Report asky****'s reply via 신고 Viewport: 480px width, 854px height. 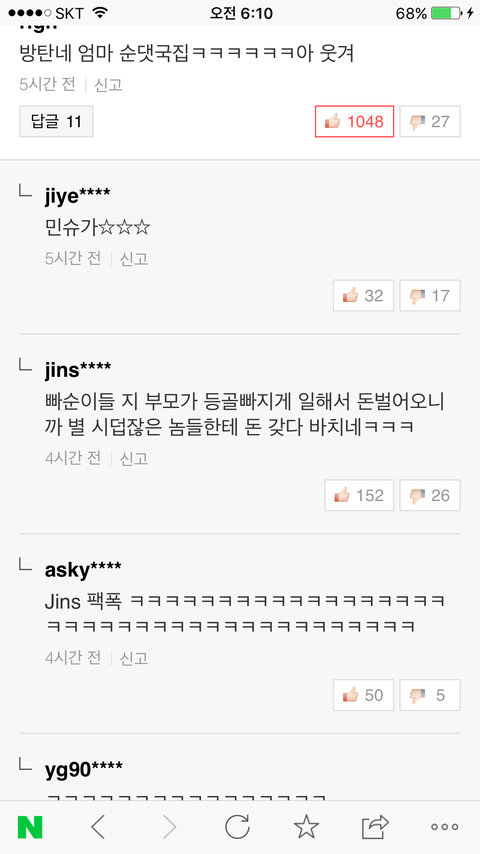[x=134, y=658]
